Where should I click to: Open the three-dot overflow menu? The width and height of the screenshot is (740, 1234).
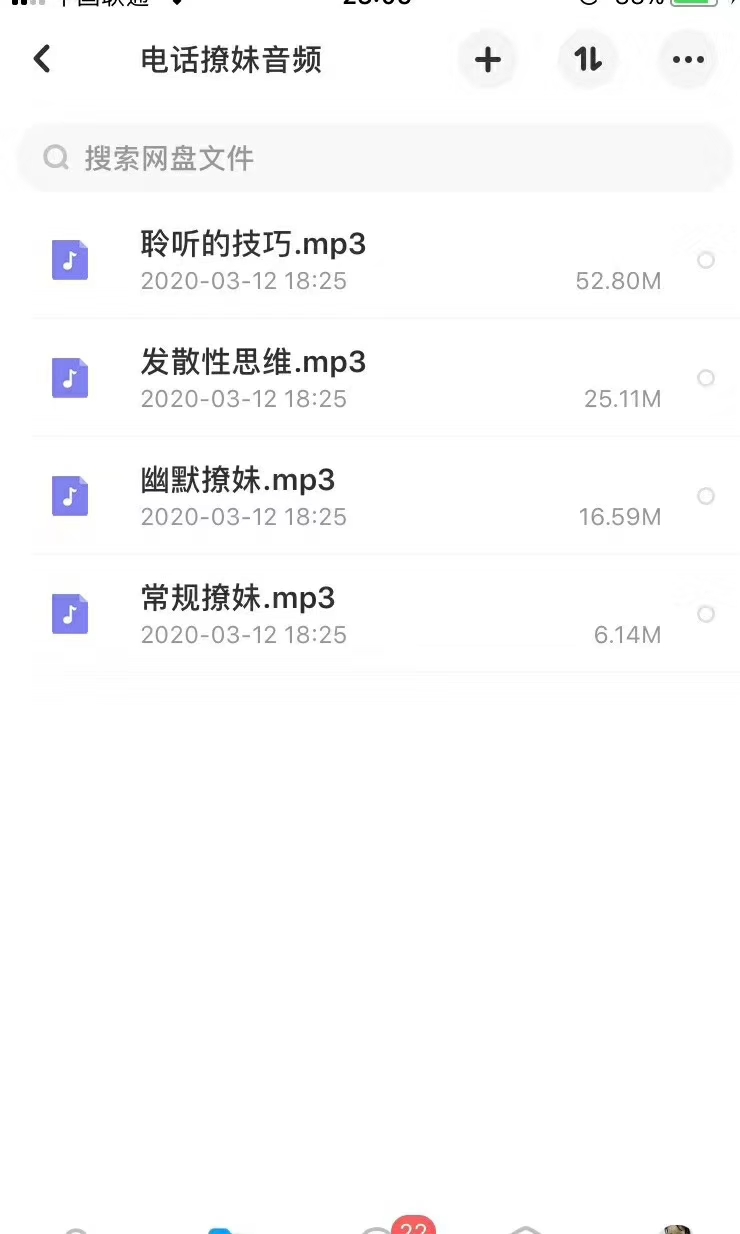[x=688, y=60]
